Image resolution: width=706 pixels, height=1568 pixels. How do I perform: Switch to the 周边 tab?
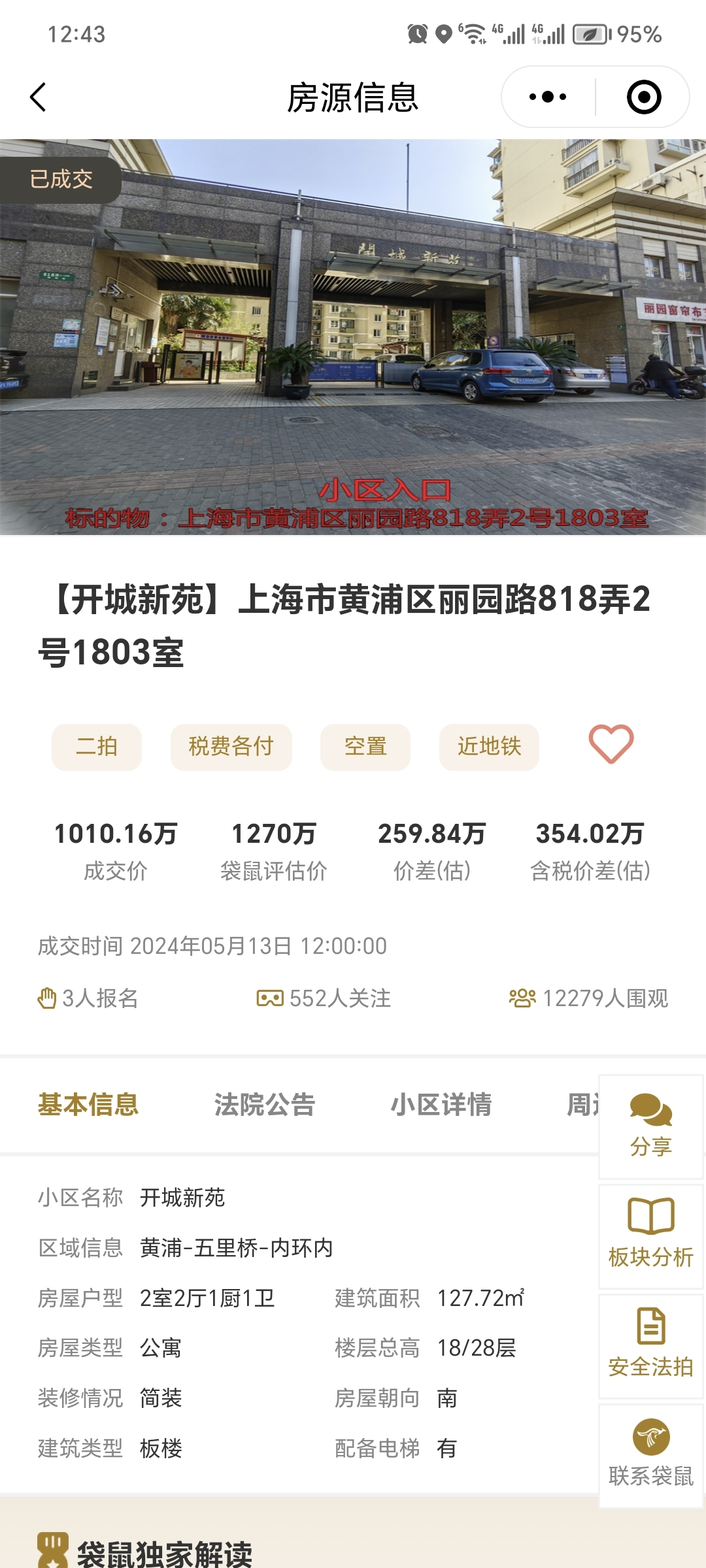pos(585,1105)
